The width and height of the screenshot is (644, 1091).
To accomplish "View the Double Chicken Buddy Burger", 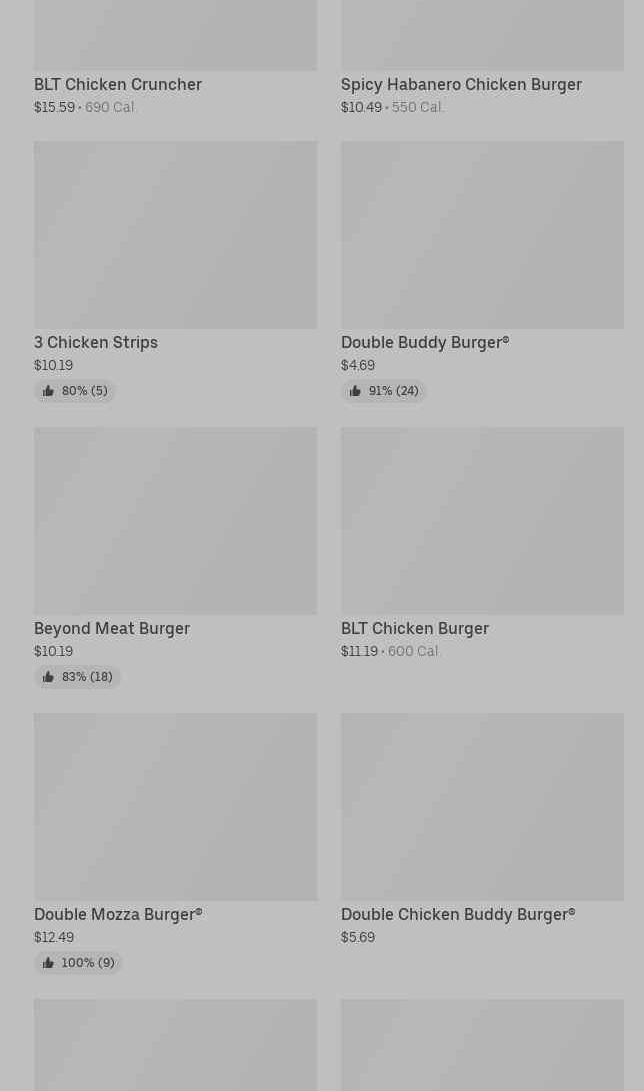I will 481,808.
